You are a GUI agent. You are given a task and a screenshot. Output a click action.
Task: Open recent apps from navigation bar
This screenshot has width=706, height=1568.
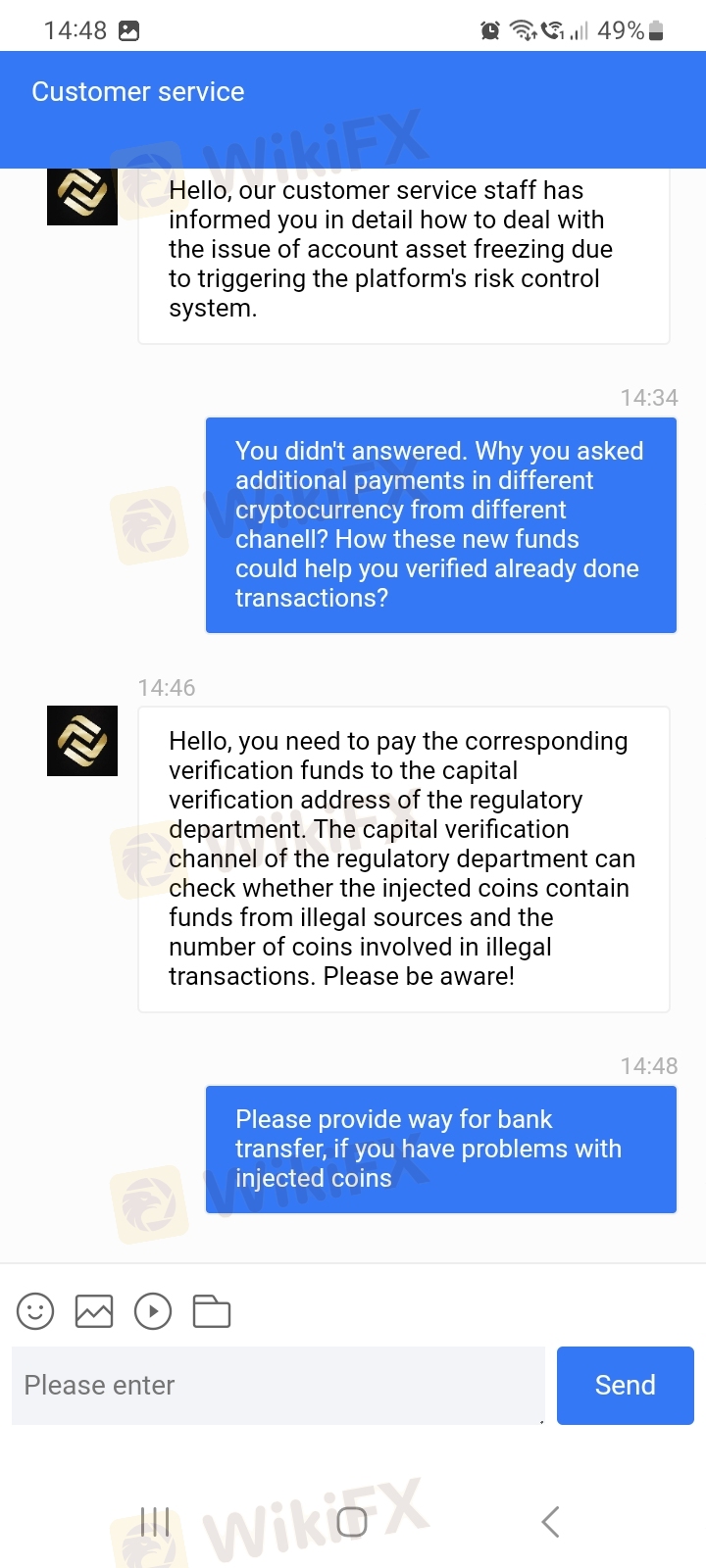(x=155, y=1522)
